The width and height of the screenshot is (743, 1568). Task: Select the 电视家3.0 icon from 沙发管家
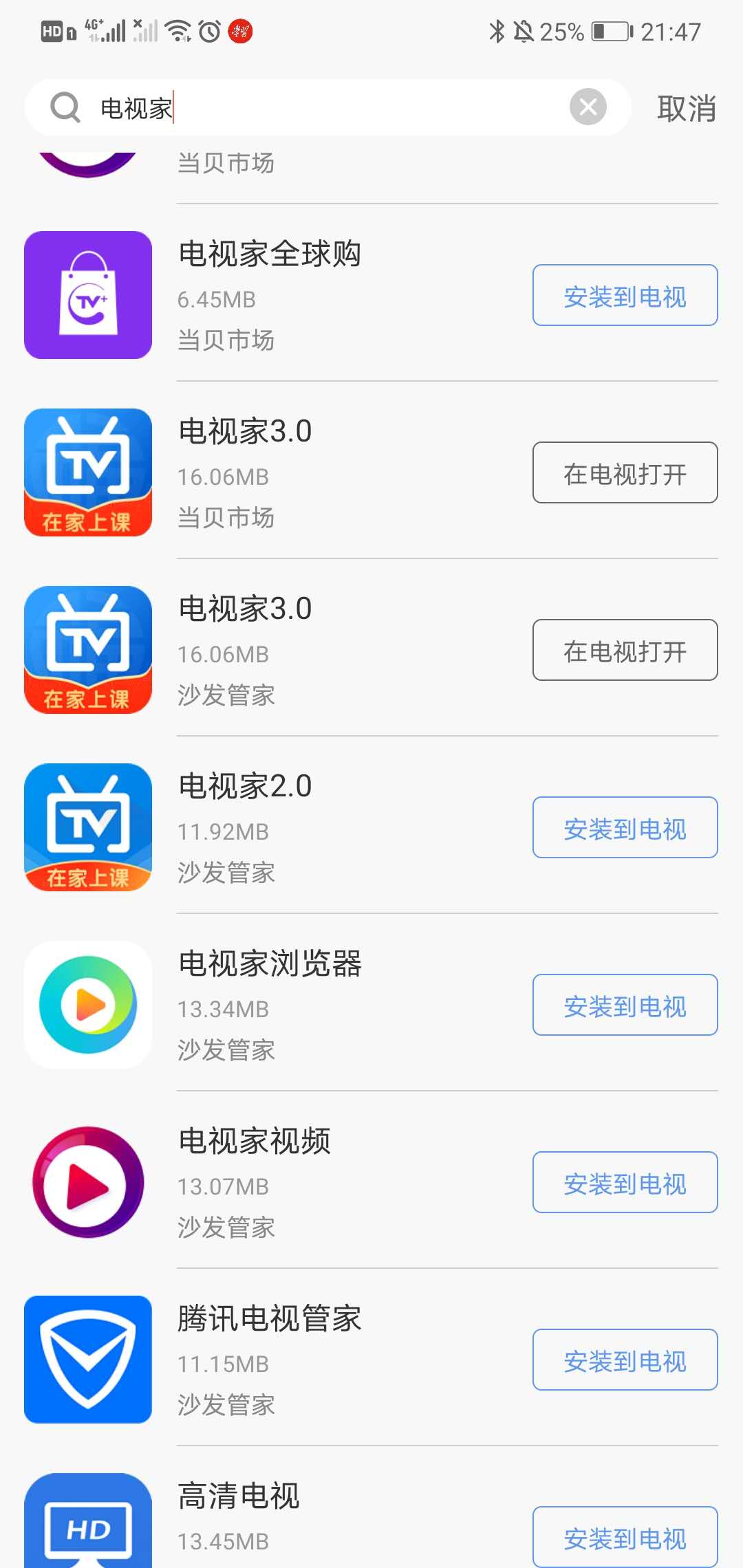tap(88, 650)
